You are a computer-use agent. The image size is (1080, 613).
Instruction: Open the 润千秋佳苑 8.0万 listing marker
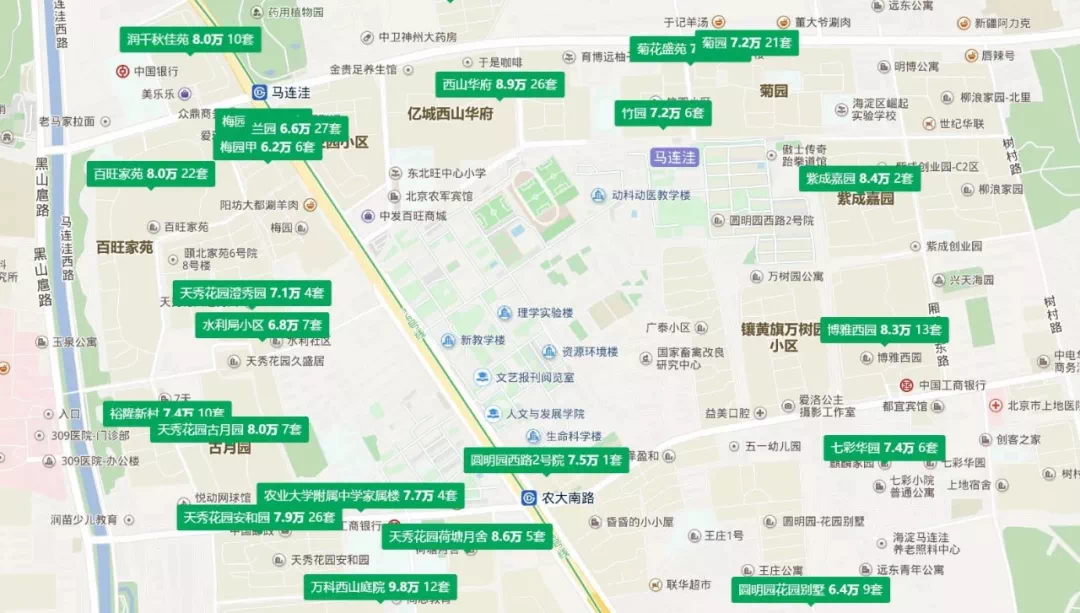coord(190,40)
